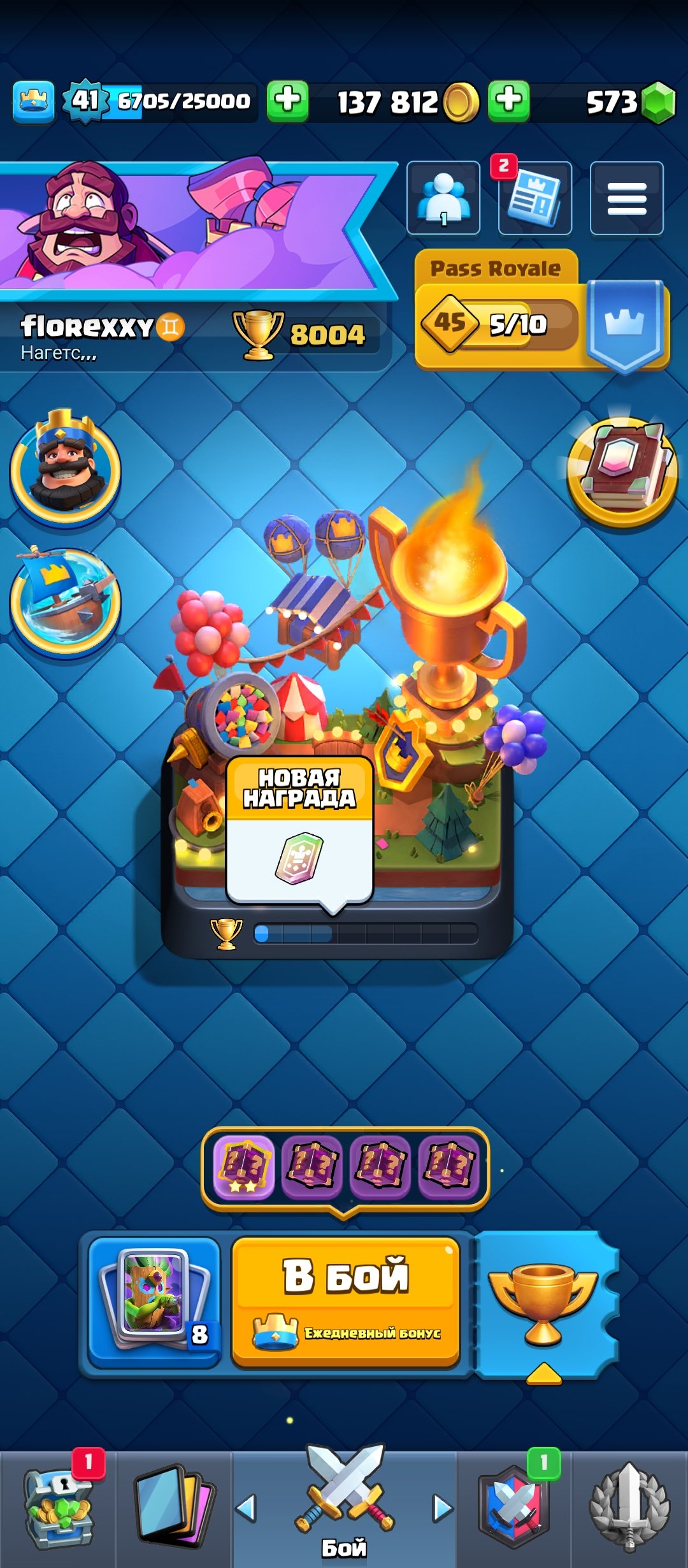Open the King tower icon

click(66, 468)
